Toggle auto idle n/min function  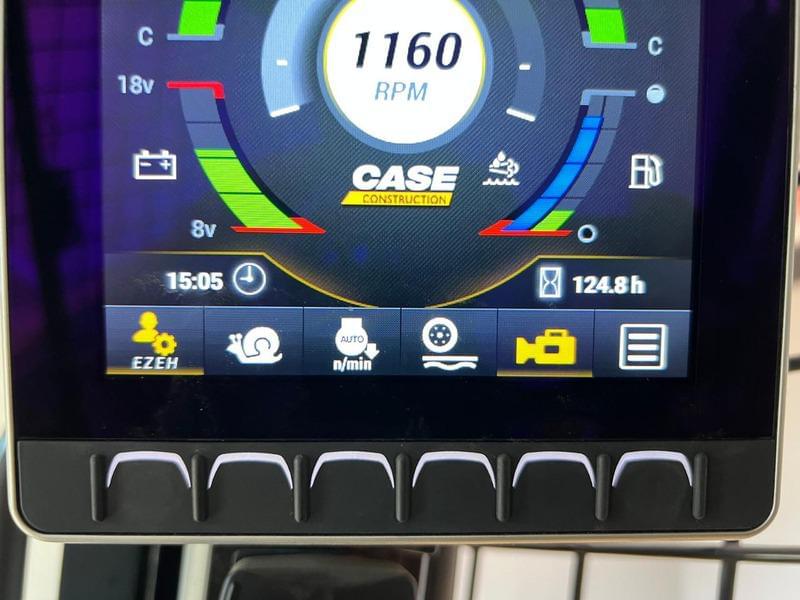coord(353,343)
